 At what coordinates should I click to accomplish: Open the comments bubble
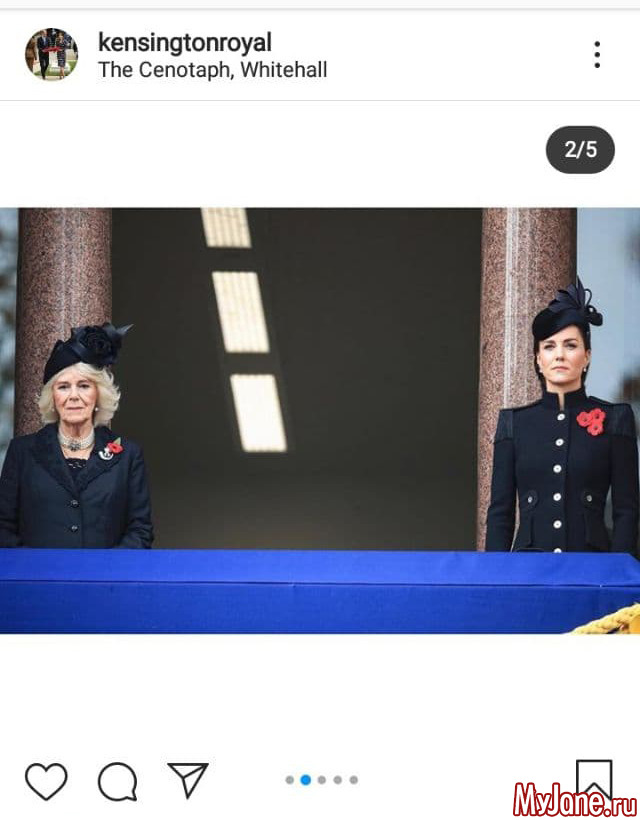click(117, 781)
